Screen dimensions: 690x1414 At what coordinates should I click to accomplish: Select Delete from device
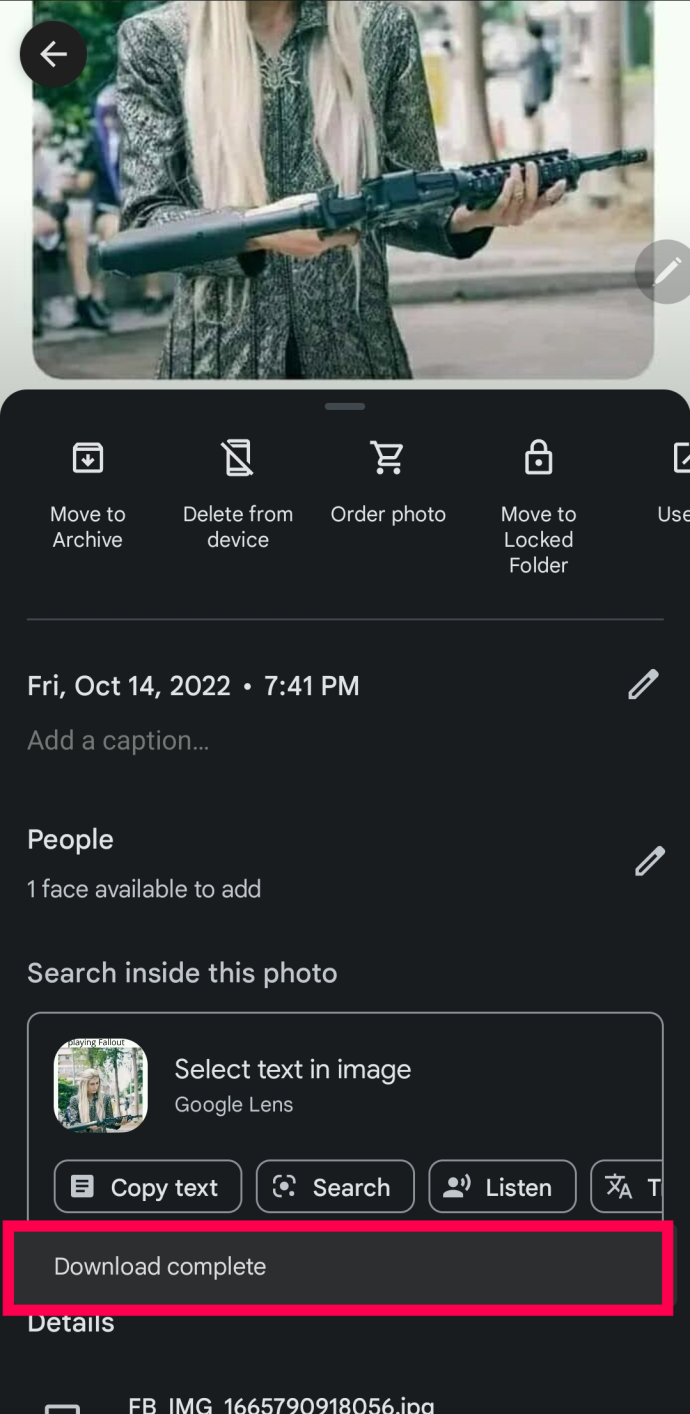[x=238, y=496]
